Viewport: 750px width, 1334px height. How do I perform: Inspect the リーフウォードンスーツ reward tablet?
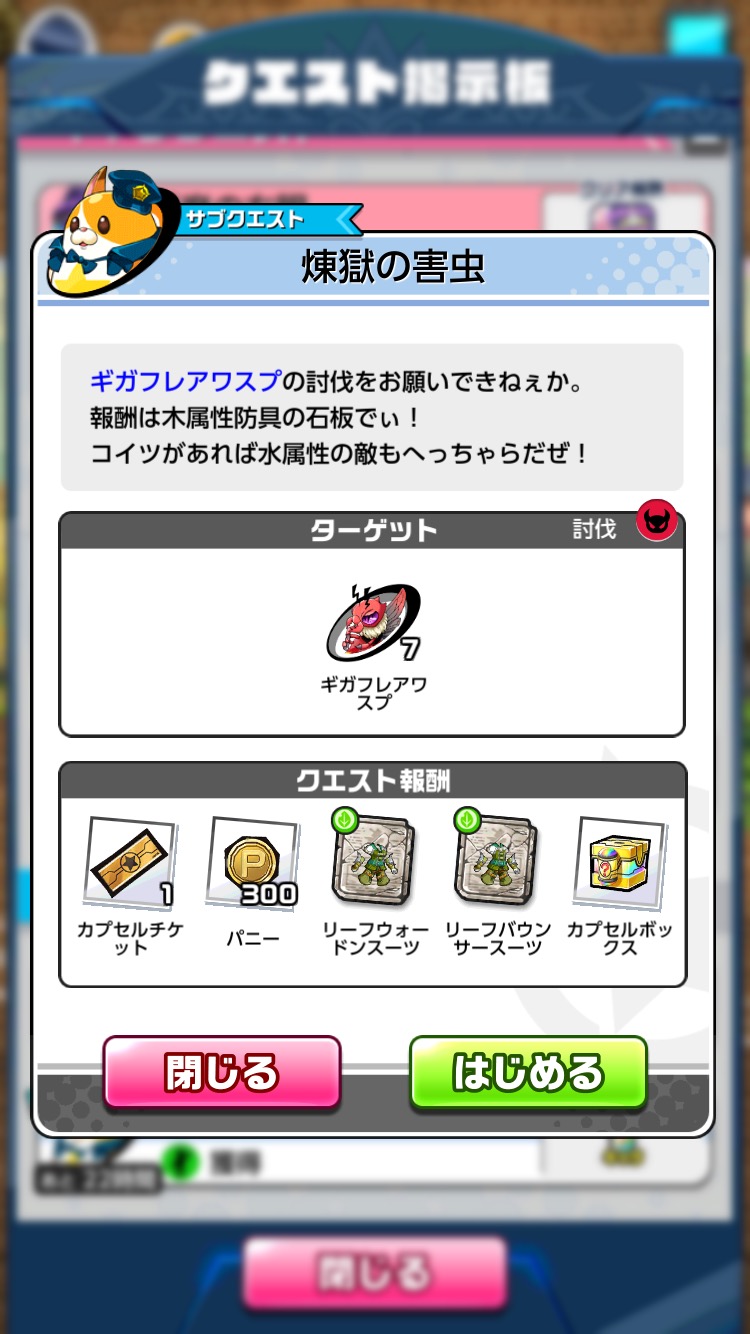(x=374, y=864)
